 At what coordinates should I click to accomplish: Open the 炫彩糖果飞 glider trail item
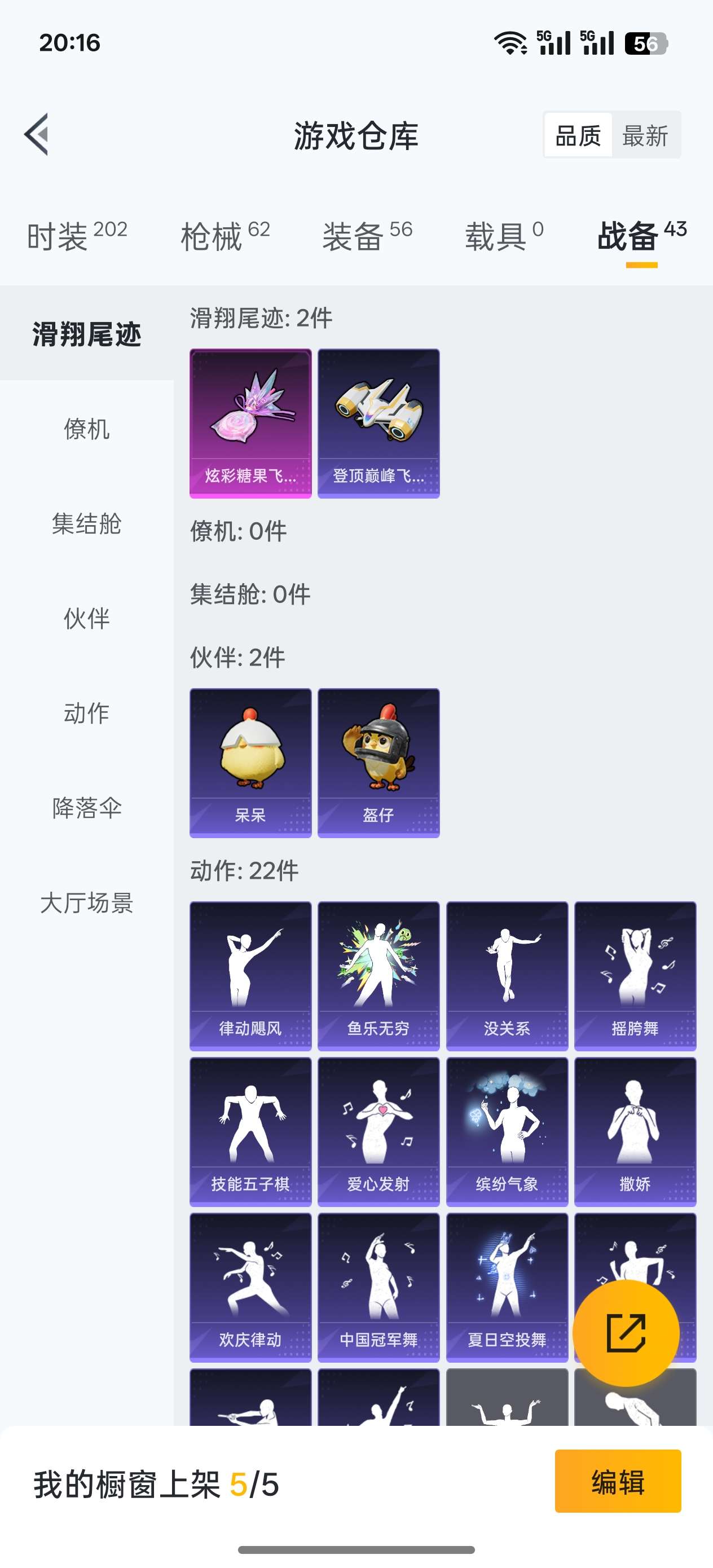[250, 423]
